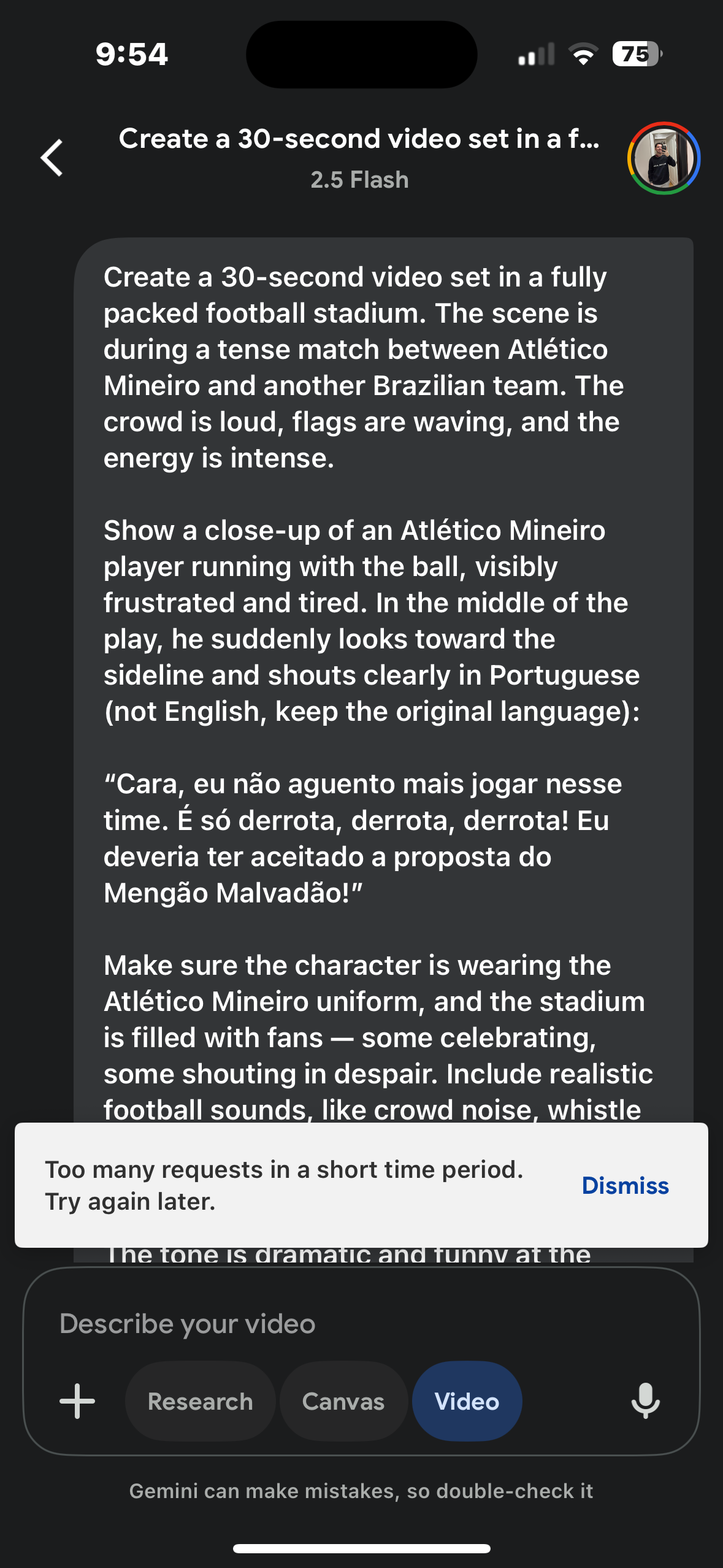Dismiss the too many requests notice
The height and width of the screenshot is (1568, 723).
coord(625,1185)
